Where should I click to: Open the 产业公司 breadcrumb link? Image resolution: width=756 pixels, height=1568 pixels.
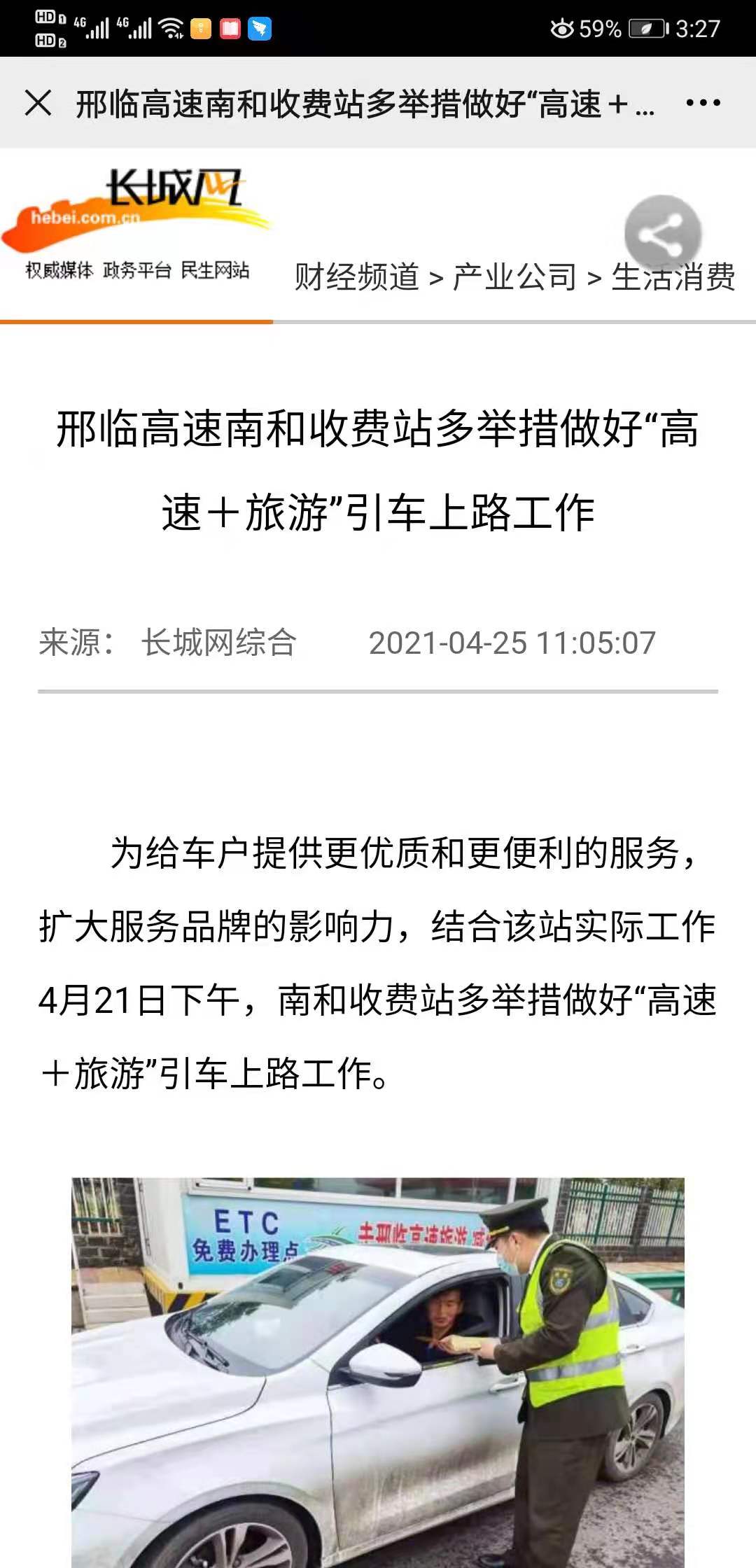click(514, 277)
